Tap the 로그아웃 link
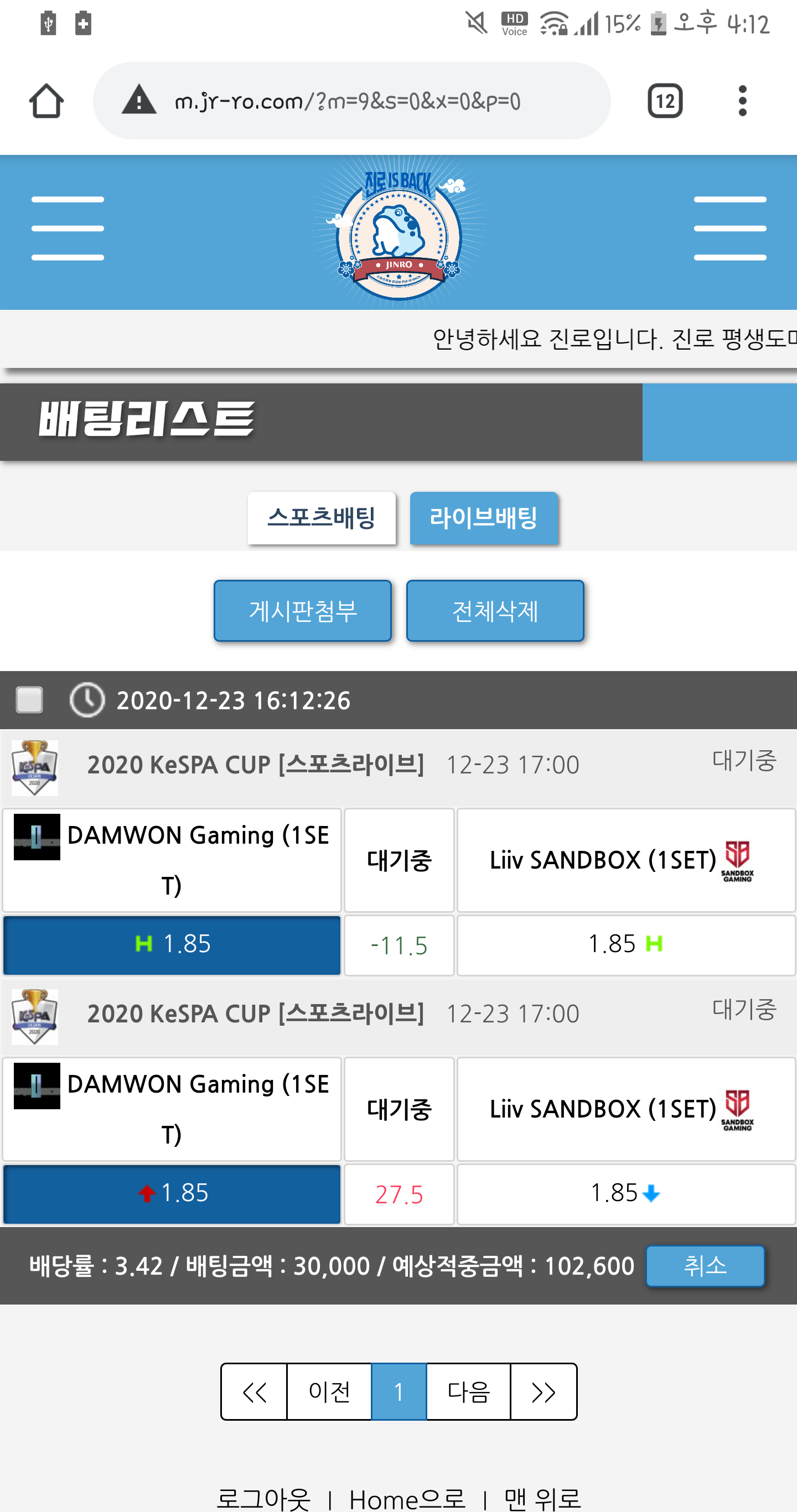Image resolution: width=797 pixels, height=1512 pixels. [263, 1499]
